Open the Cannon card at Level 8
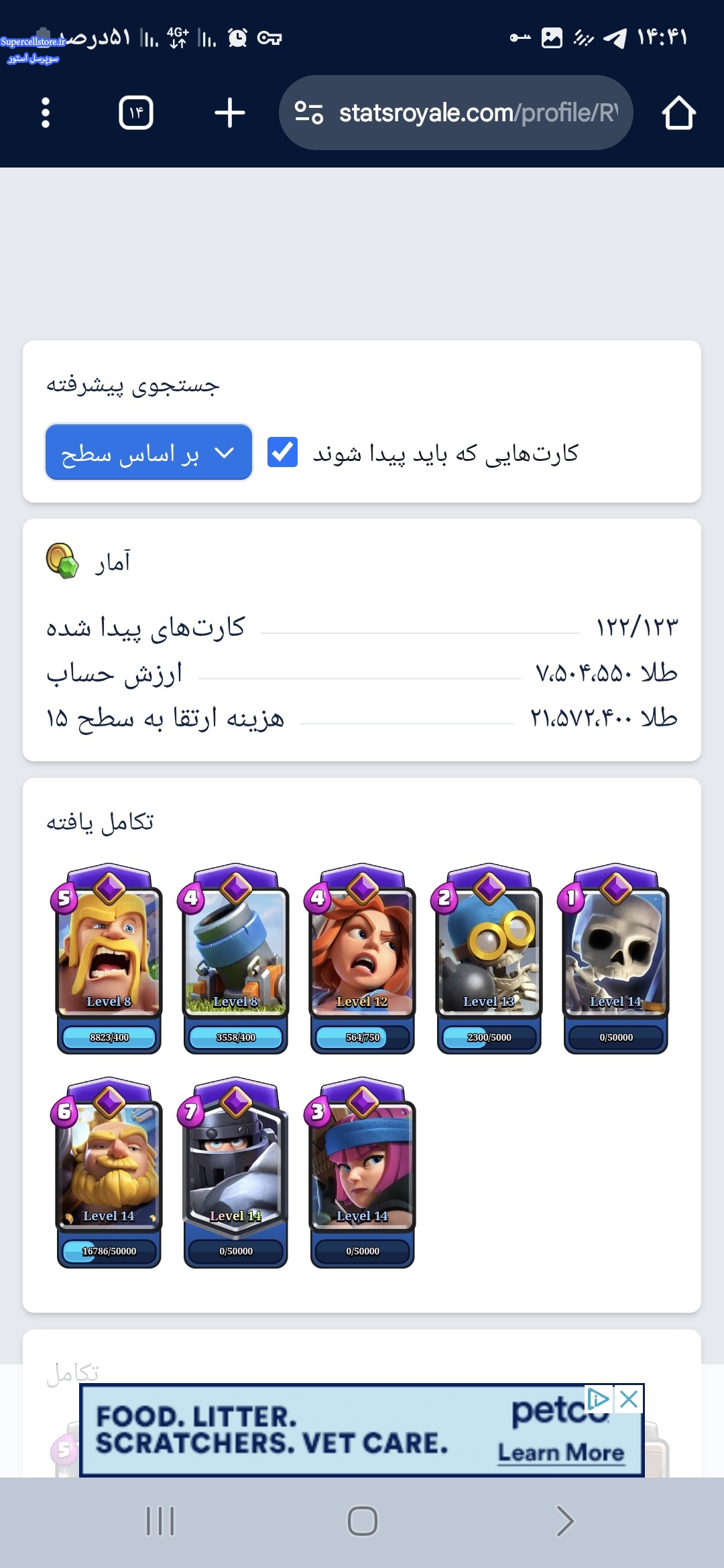The width and height of the screenshot is (724, 1568). coord(235,958)
